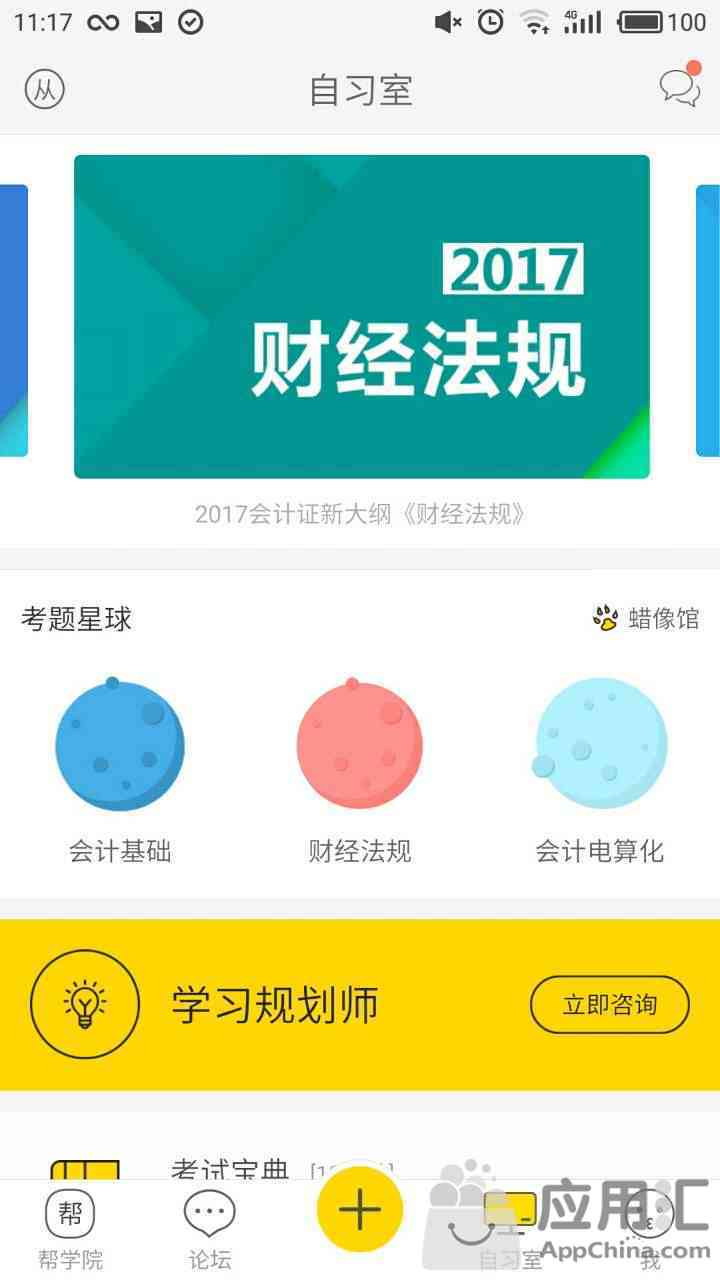Select the 会计电算化 planet

599,746
